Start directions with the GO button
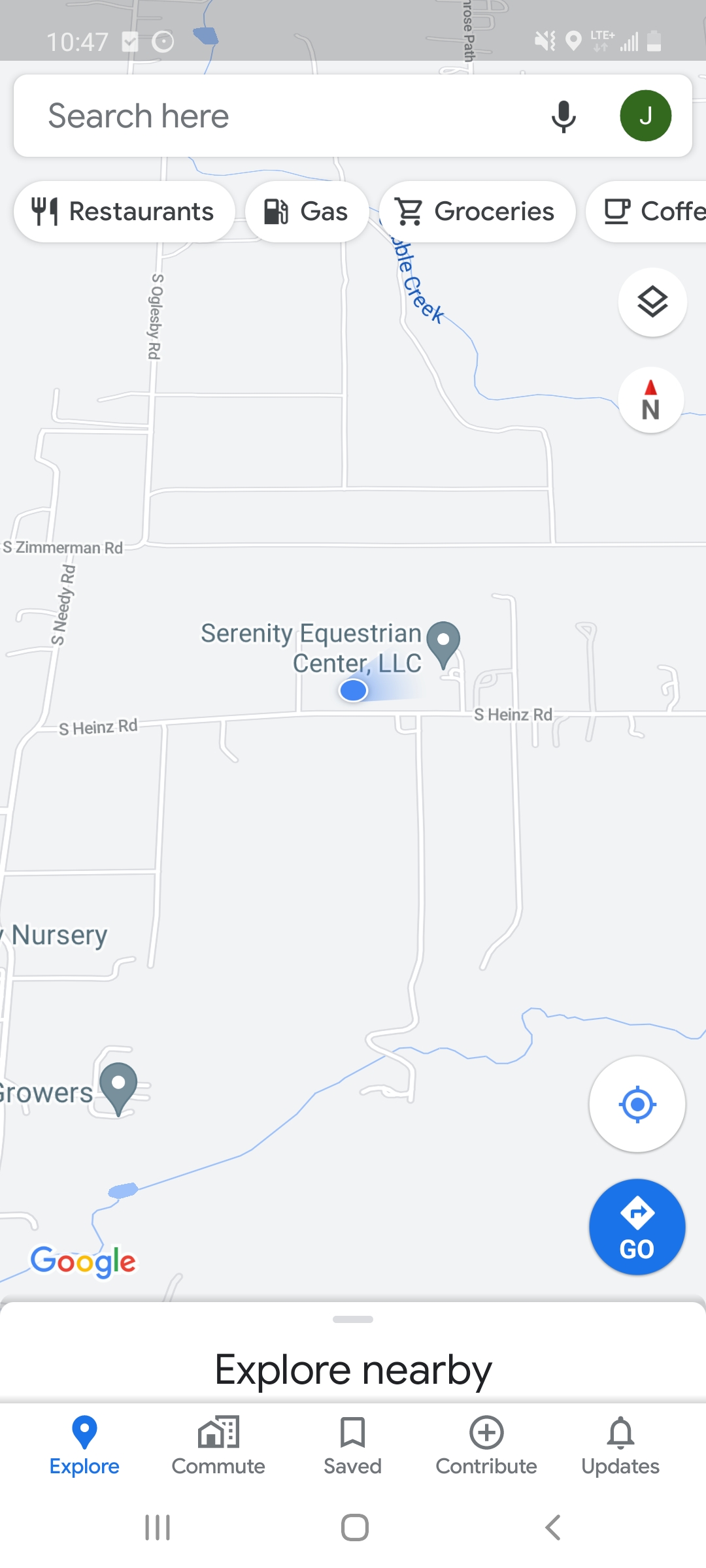706x1568 pixels. coord(637,1227)
